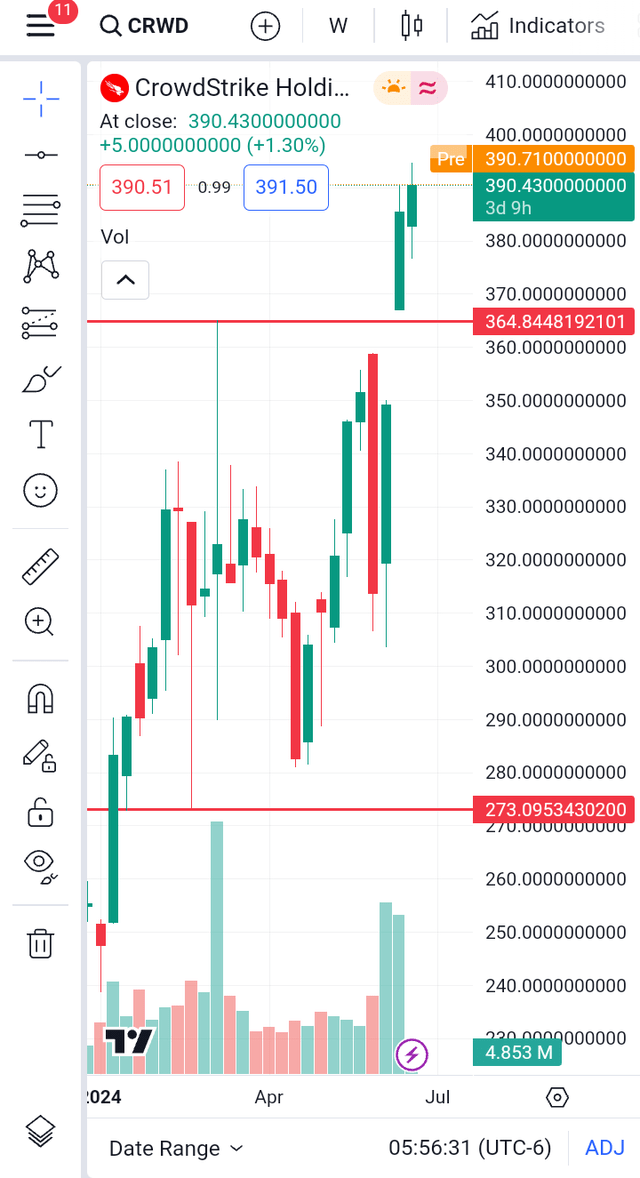Collapse the indicator legend chevron
The image size is (640, 1178).
click(125, 281)
